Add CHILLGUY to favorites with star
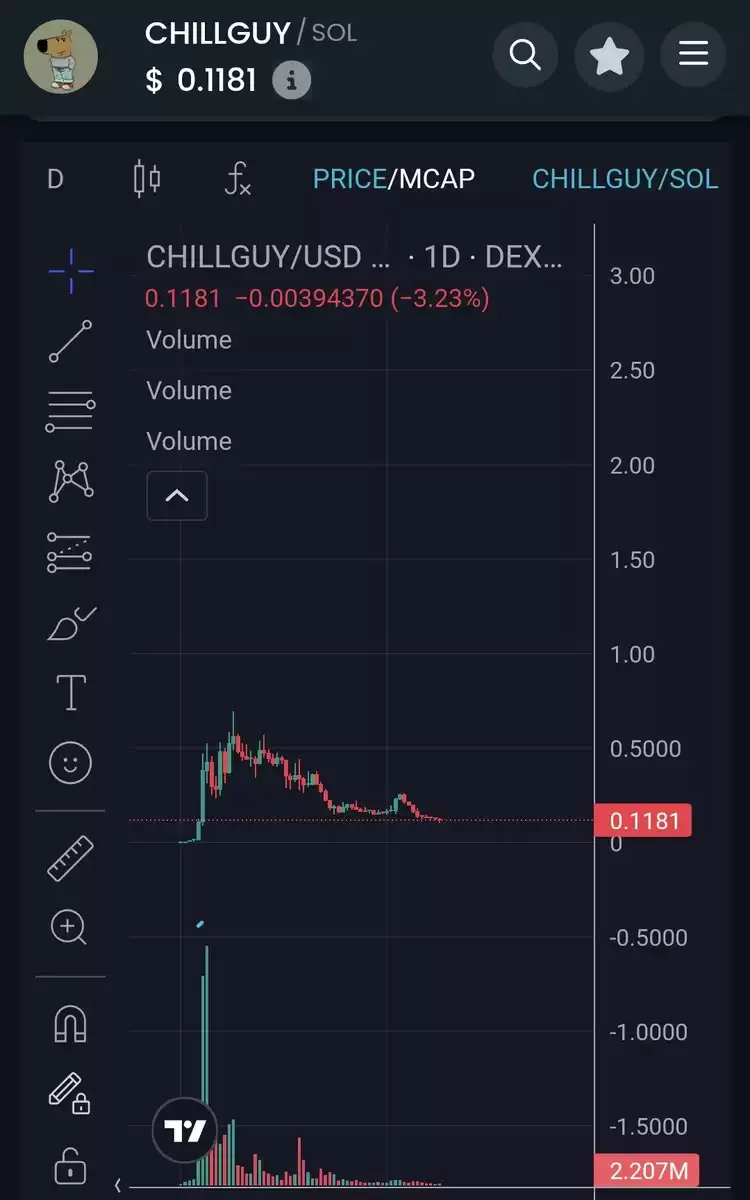The image size is (750, 1200). point(609,54)
